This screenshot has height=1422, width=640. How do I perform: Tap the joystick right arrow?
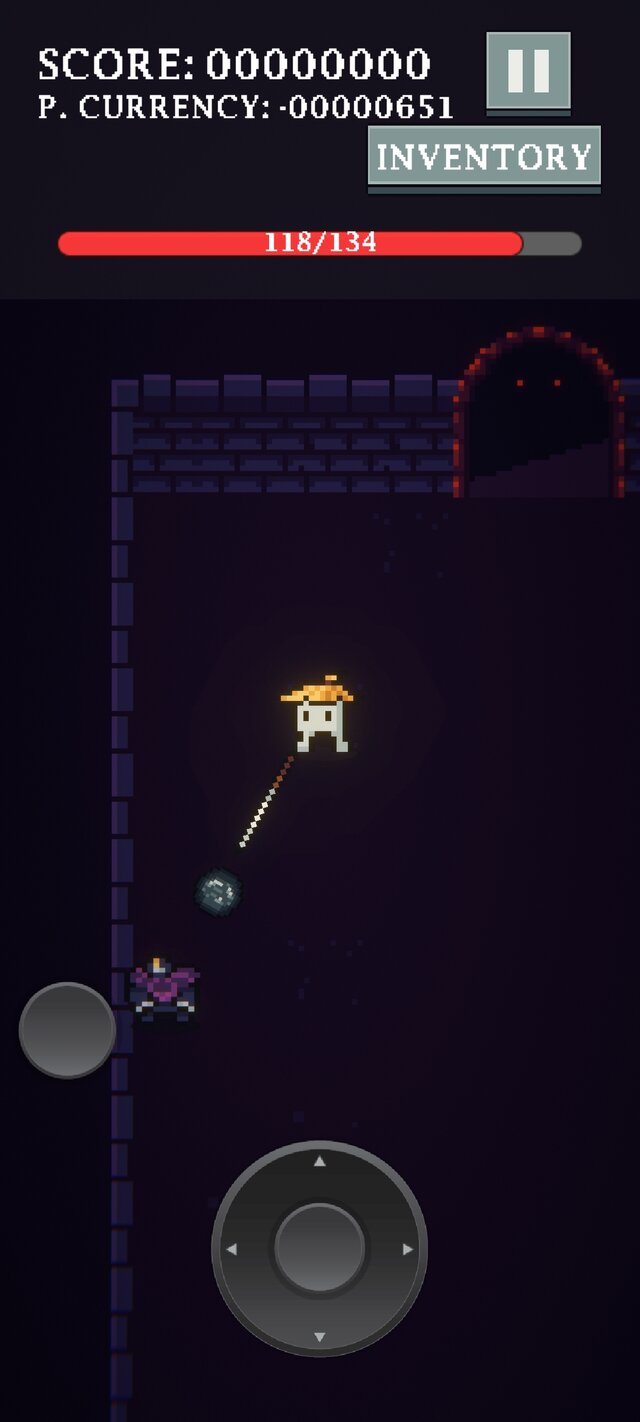click(407, 1249)
